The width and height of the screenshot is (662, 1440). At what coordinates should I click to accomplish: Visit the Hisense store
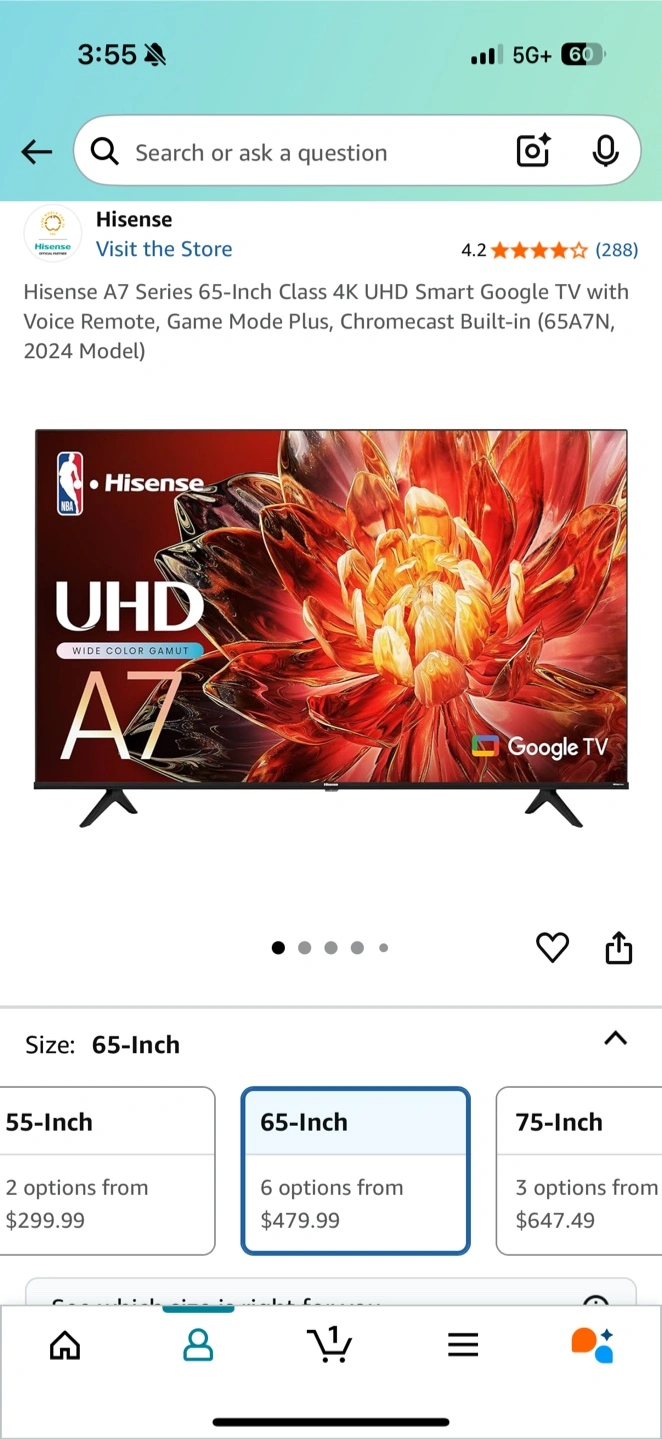point(164,249)
